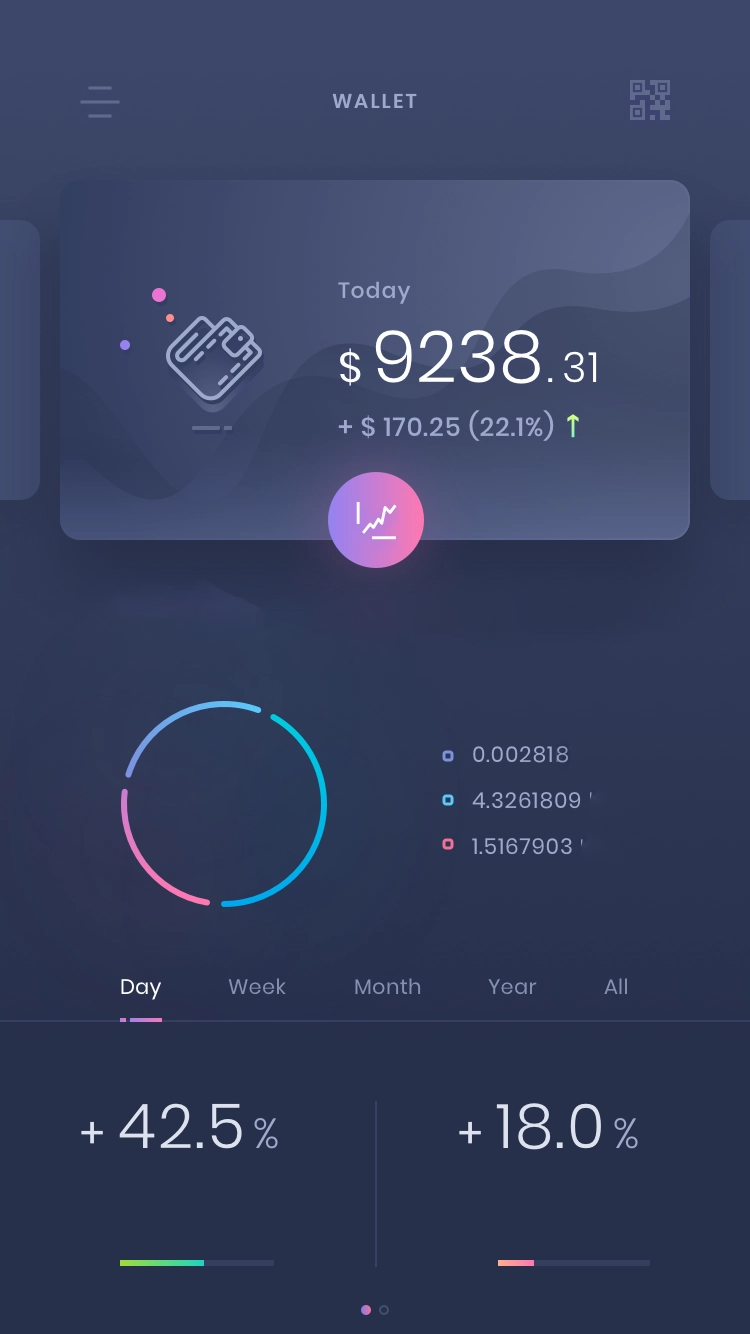Select the Month tab
750x1334 pixels.
pos(387,987)
